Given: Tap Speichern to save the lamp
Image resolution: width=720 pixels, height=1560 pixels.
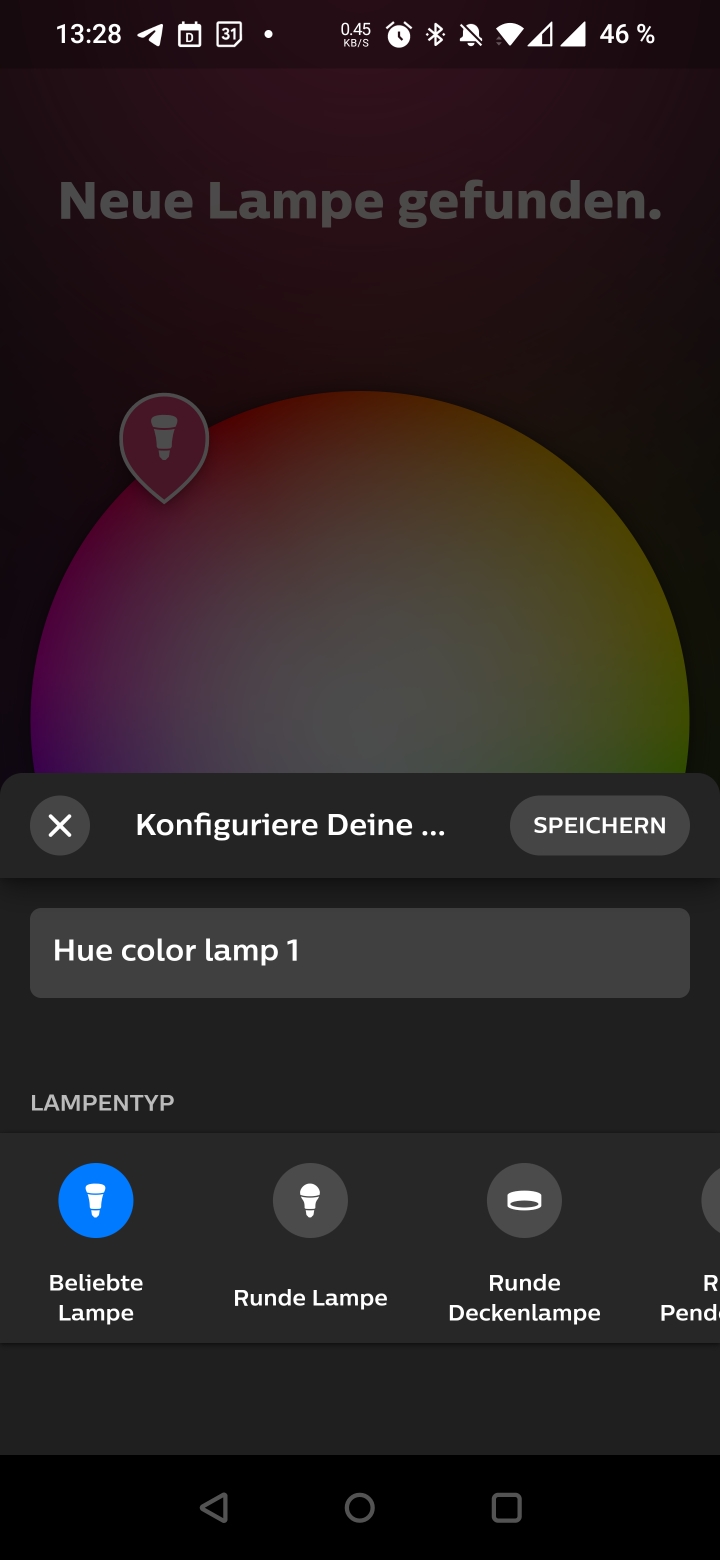Looking at the screenshot, I should (599, 825).
